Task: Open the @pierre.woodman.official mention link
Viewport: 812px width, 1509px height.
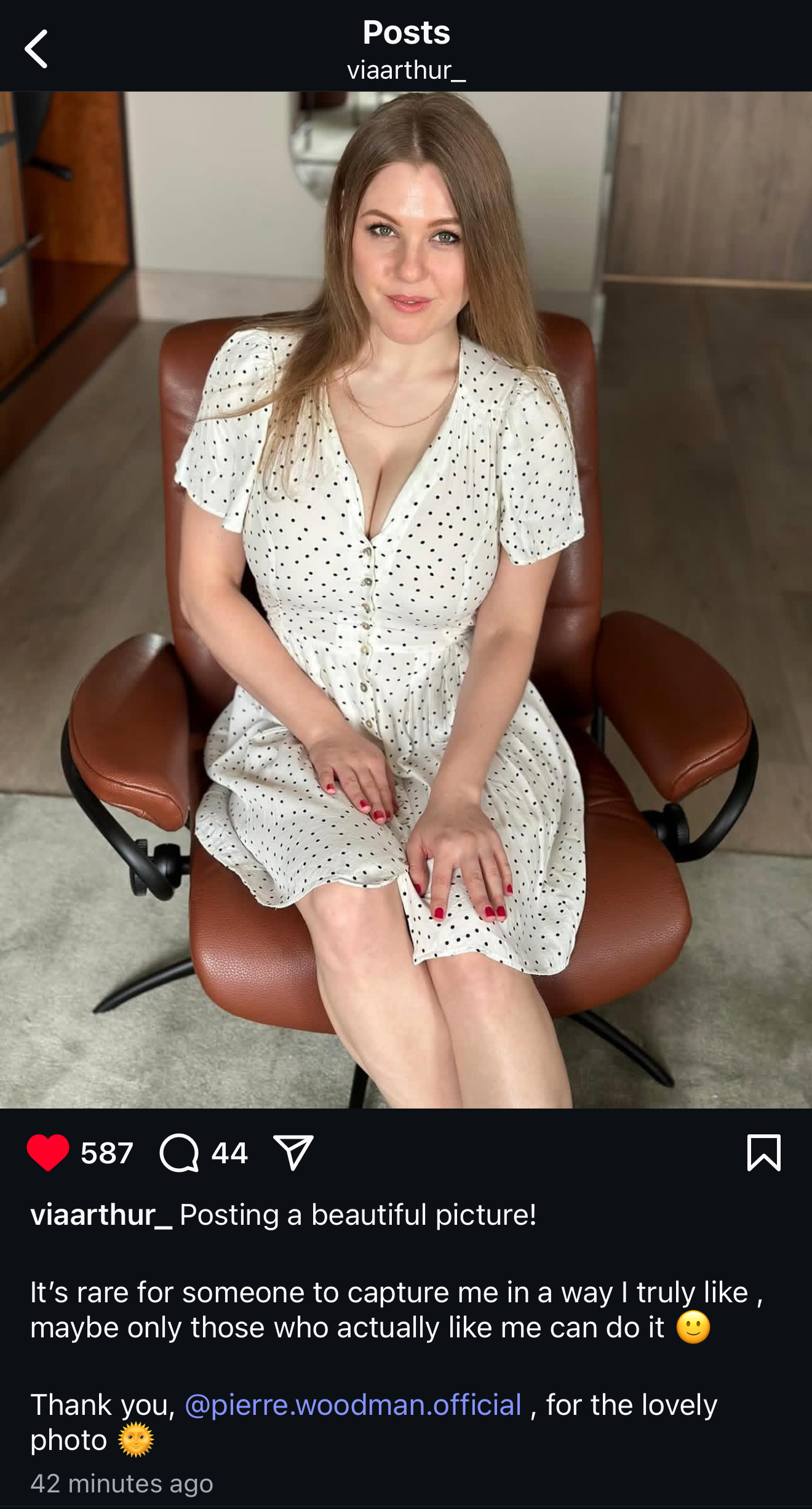Action: [352, 1405]
